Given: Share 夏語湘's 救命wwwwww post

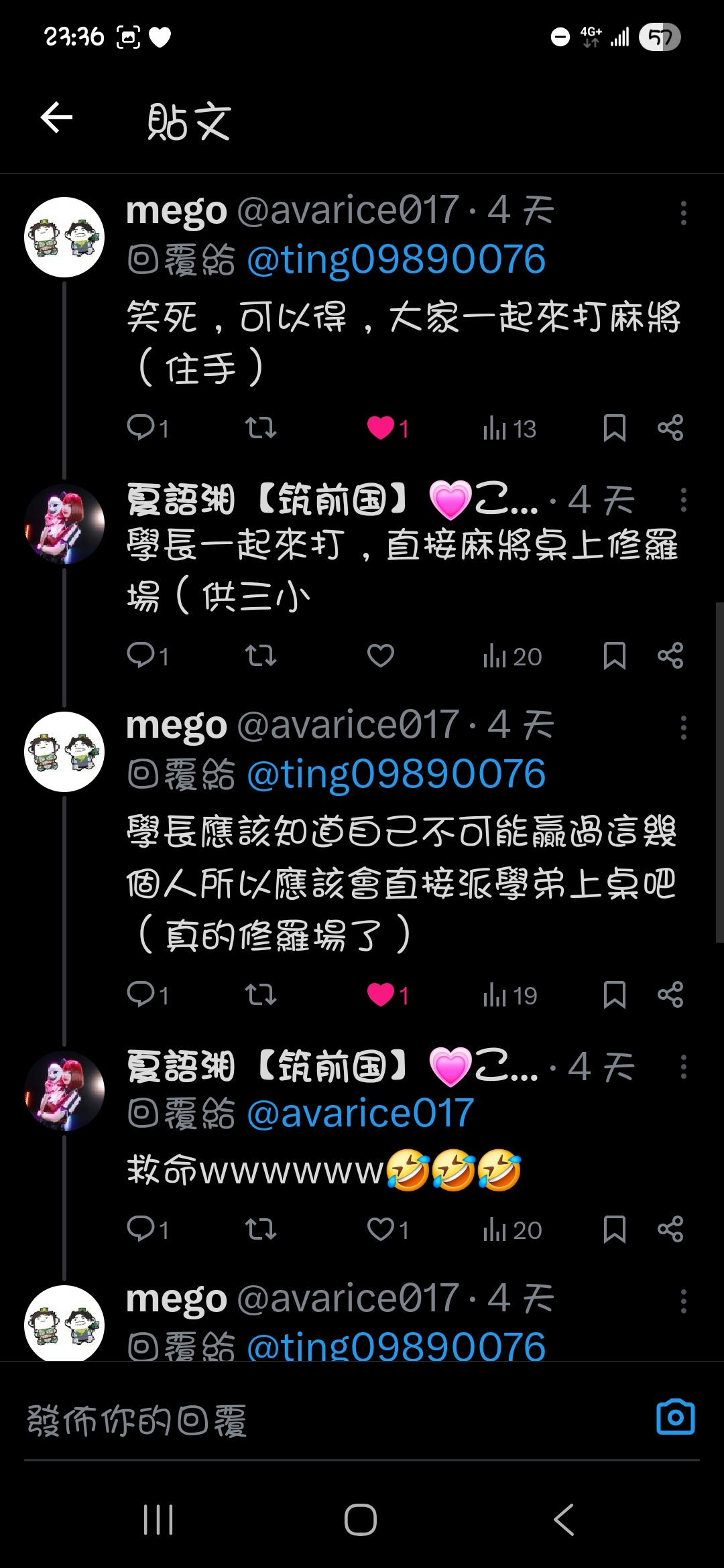Looking at the screenshot, I should pyautogui.click(x=670, y=1229).
